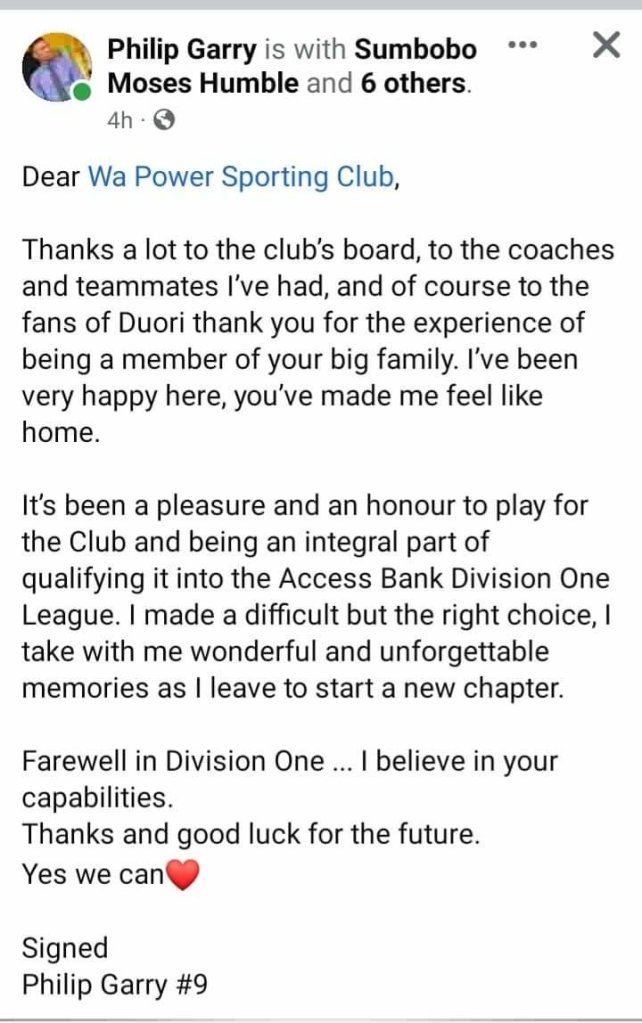642x1023 pixels.
Task: Open Philip Garry's profile name link
Action: tap(181, 49)
